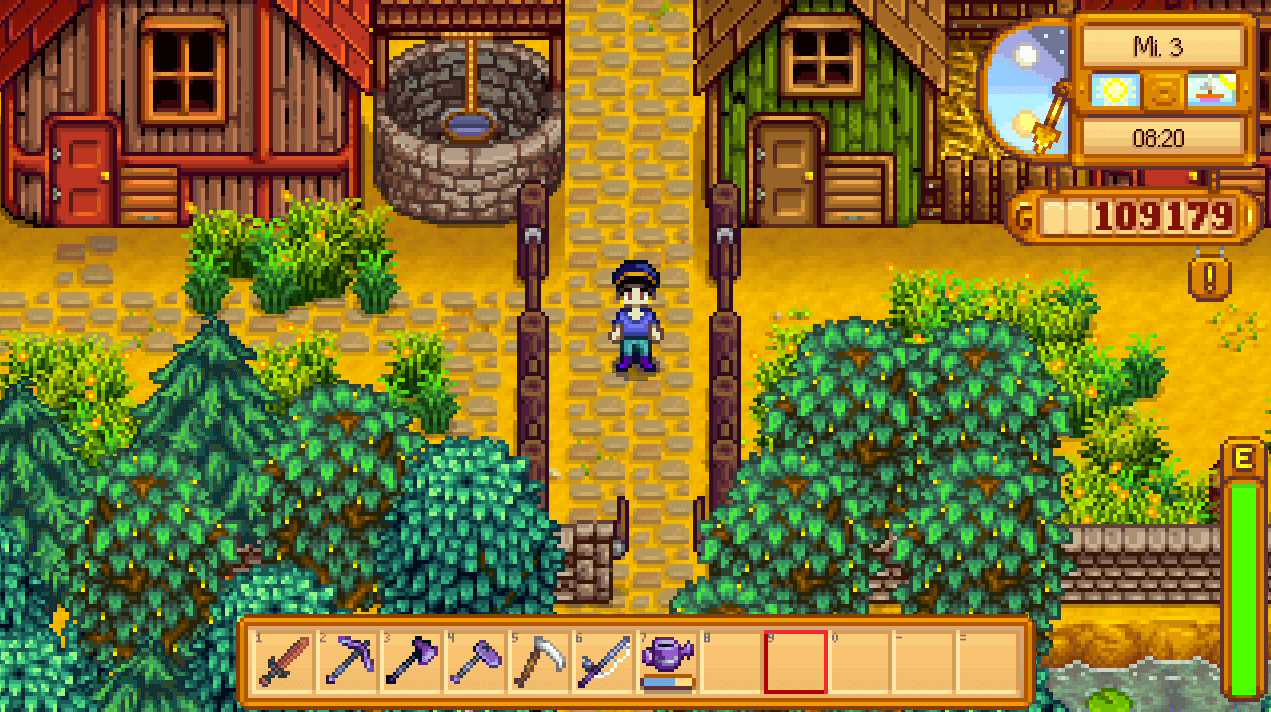Open the journal exclamation mark icon
The height and width of the screenshot is (712, 1271).
coord(1209,278)
